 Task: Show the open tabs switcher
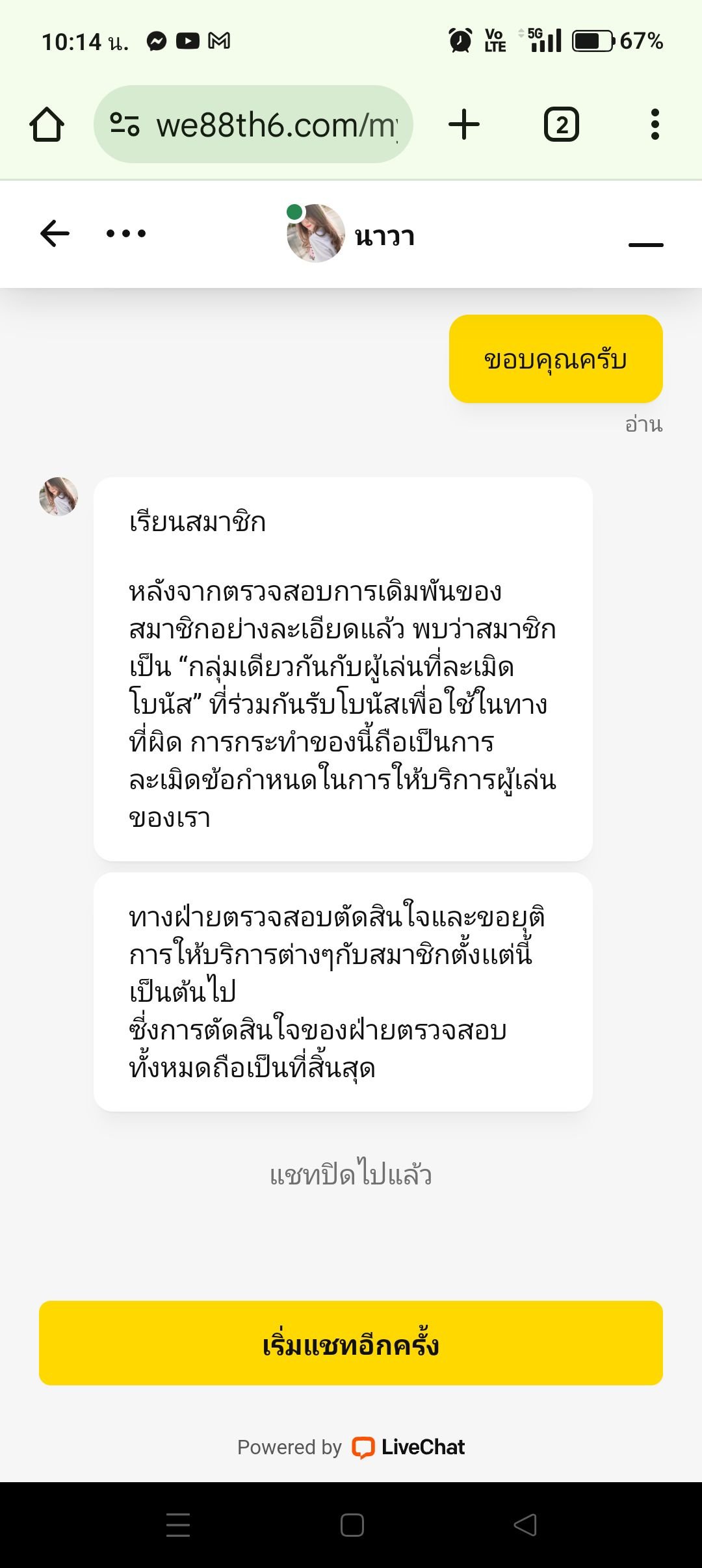tap(561, 124)
